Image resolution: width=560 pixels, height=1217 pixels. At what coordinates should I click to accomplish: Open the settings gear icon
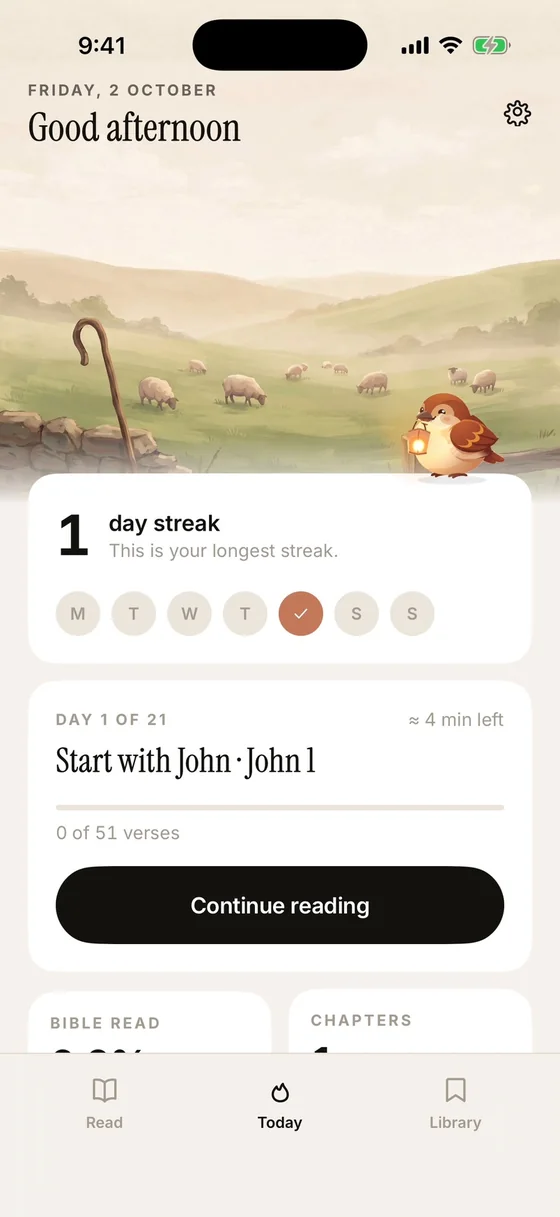tap(517, 113)
